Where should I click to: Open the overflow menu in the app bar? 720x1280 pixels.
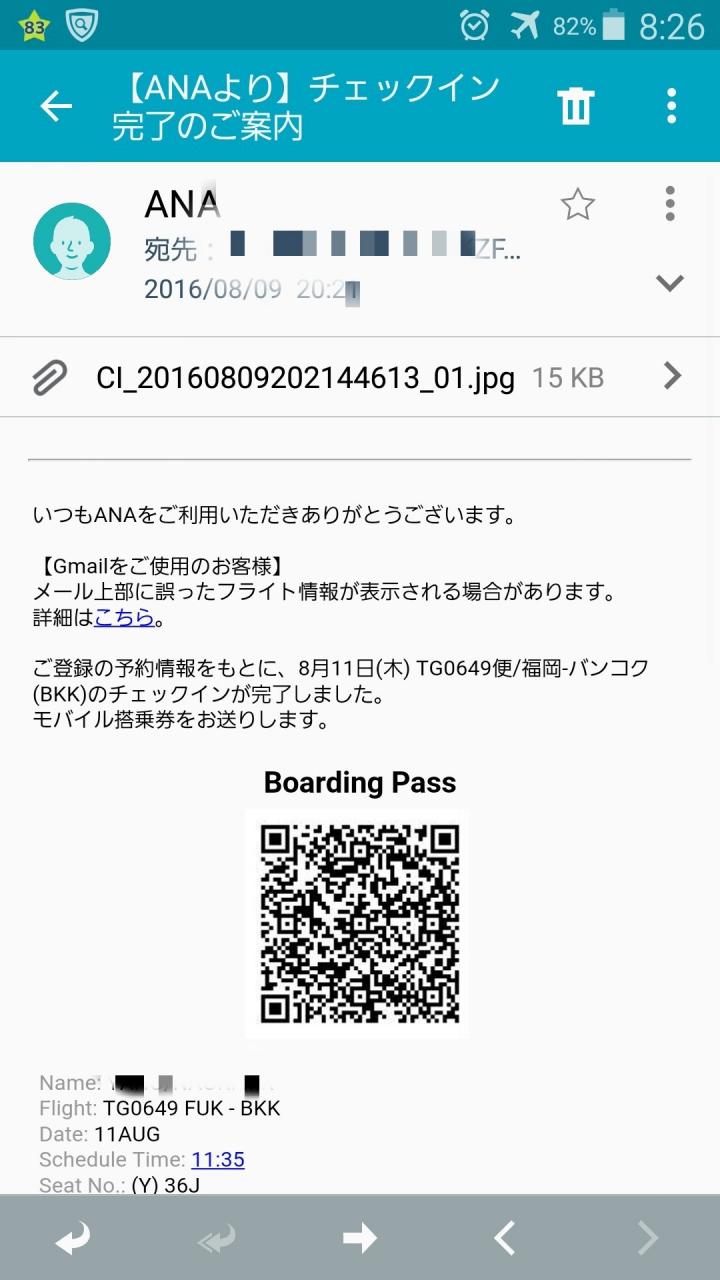pos(671,106)
